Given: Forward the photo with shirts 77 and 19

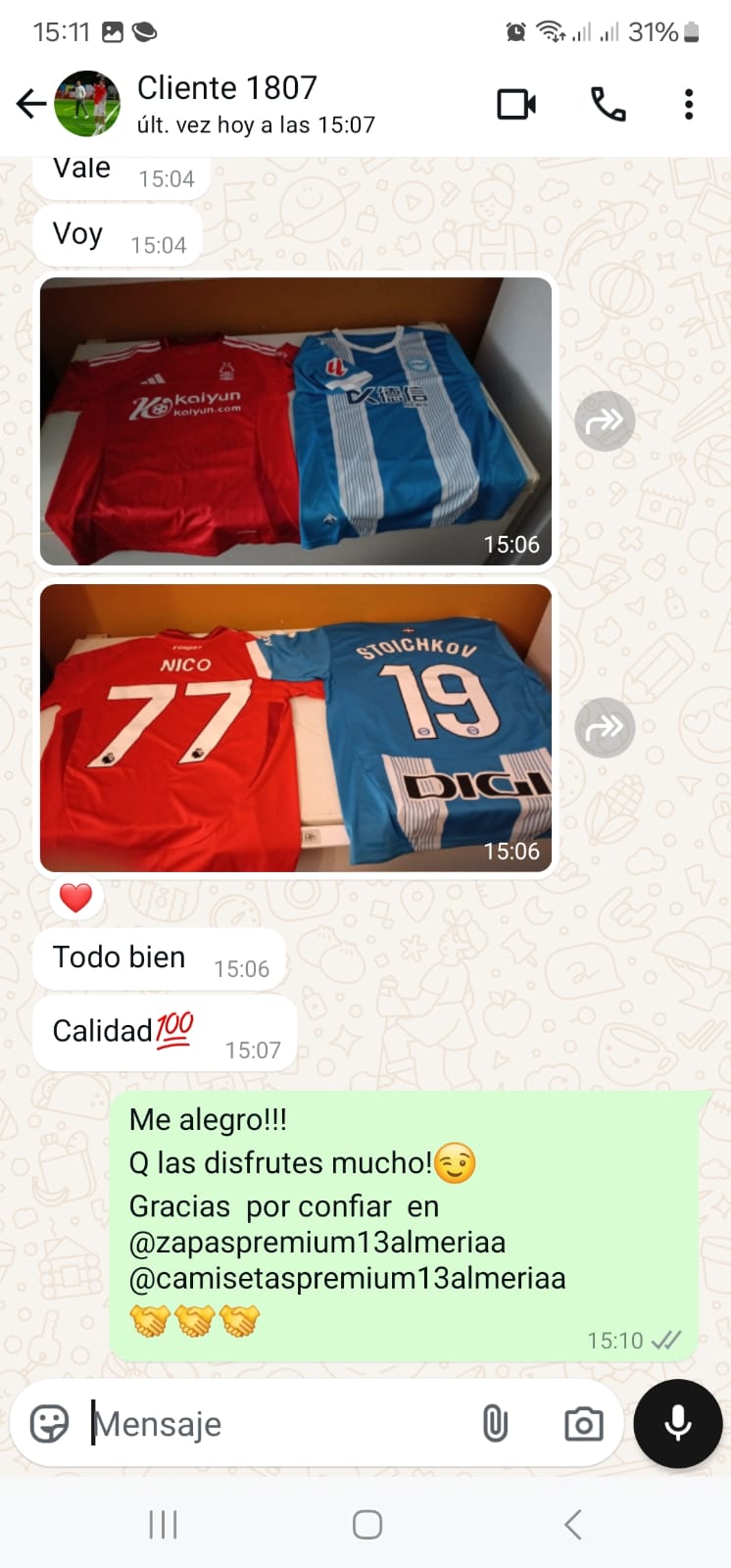Looking at the screenshot, I should click(605, 727).
